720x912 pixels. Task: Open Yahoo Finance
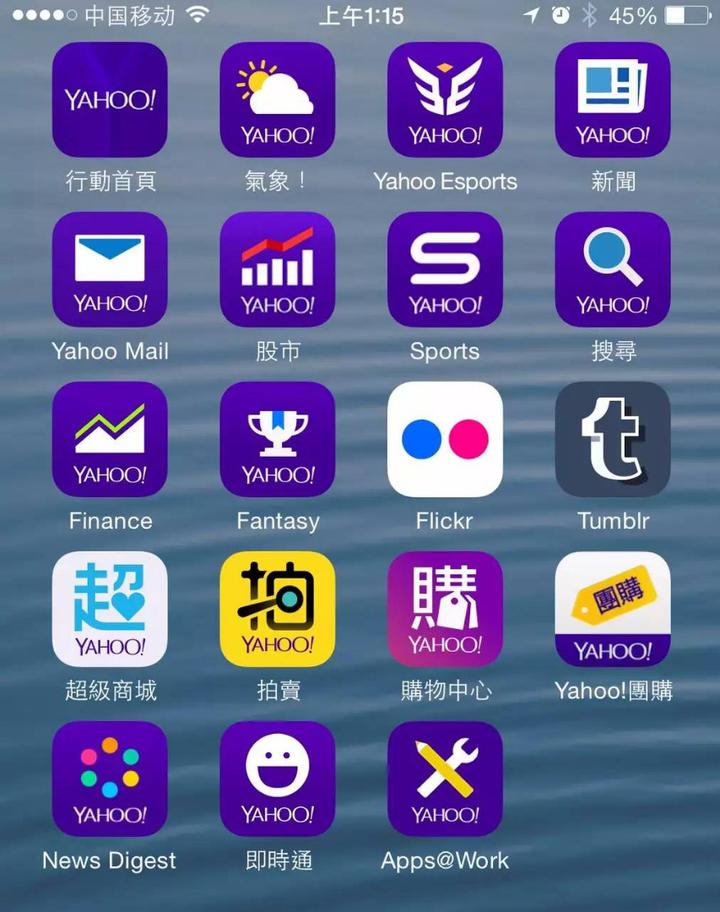pos(110,439)
